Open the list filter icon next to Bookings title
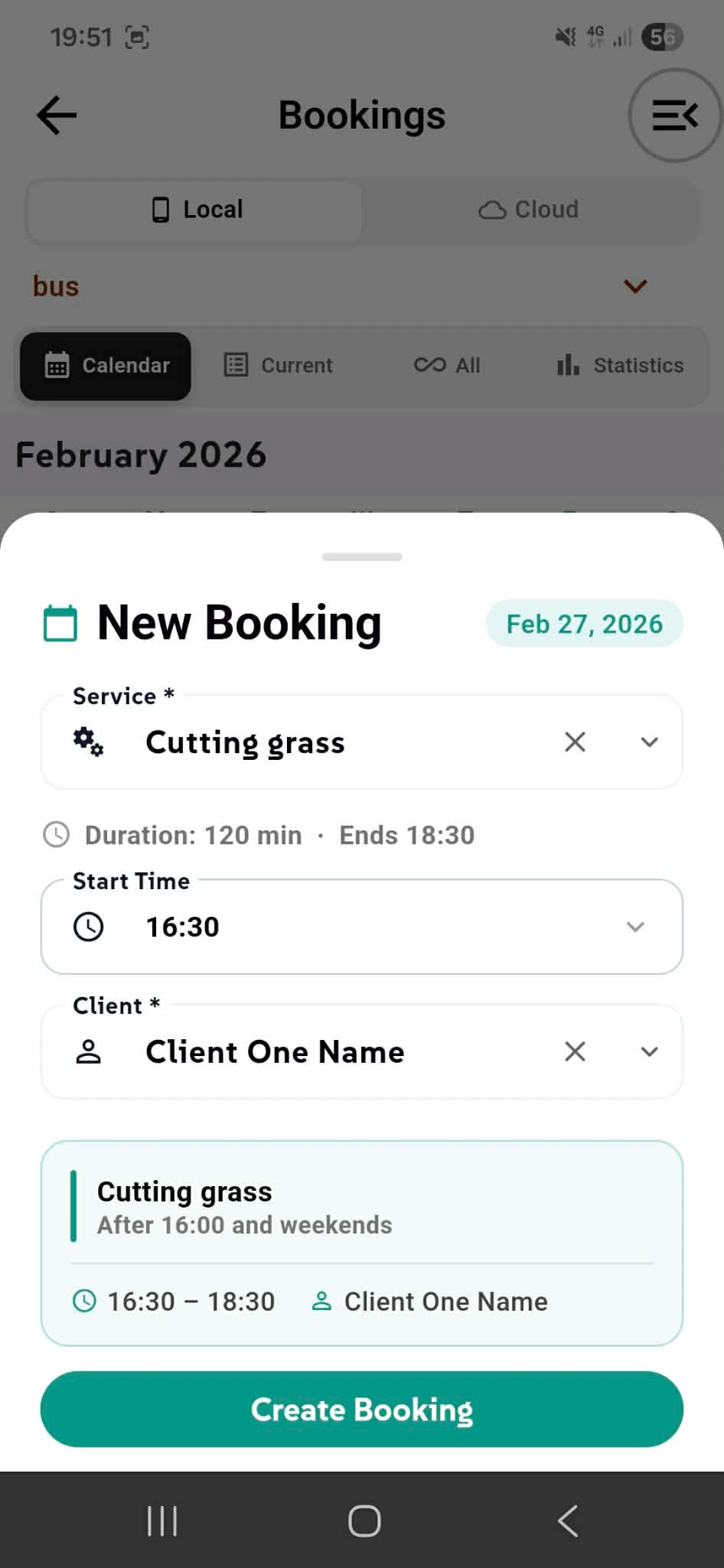 [673, 115]
